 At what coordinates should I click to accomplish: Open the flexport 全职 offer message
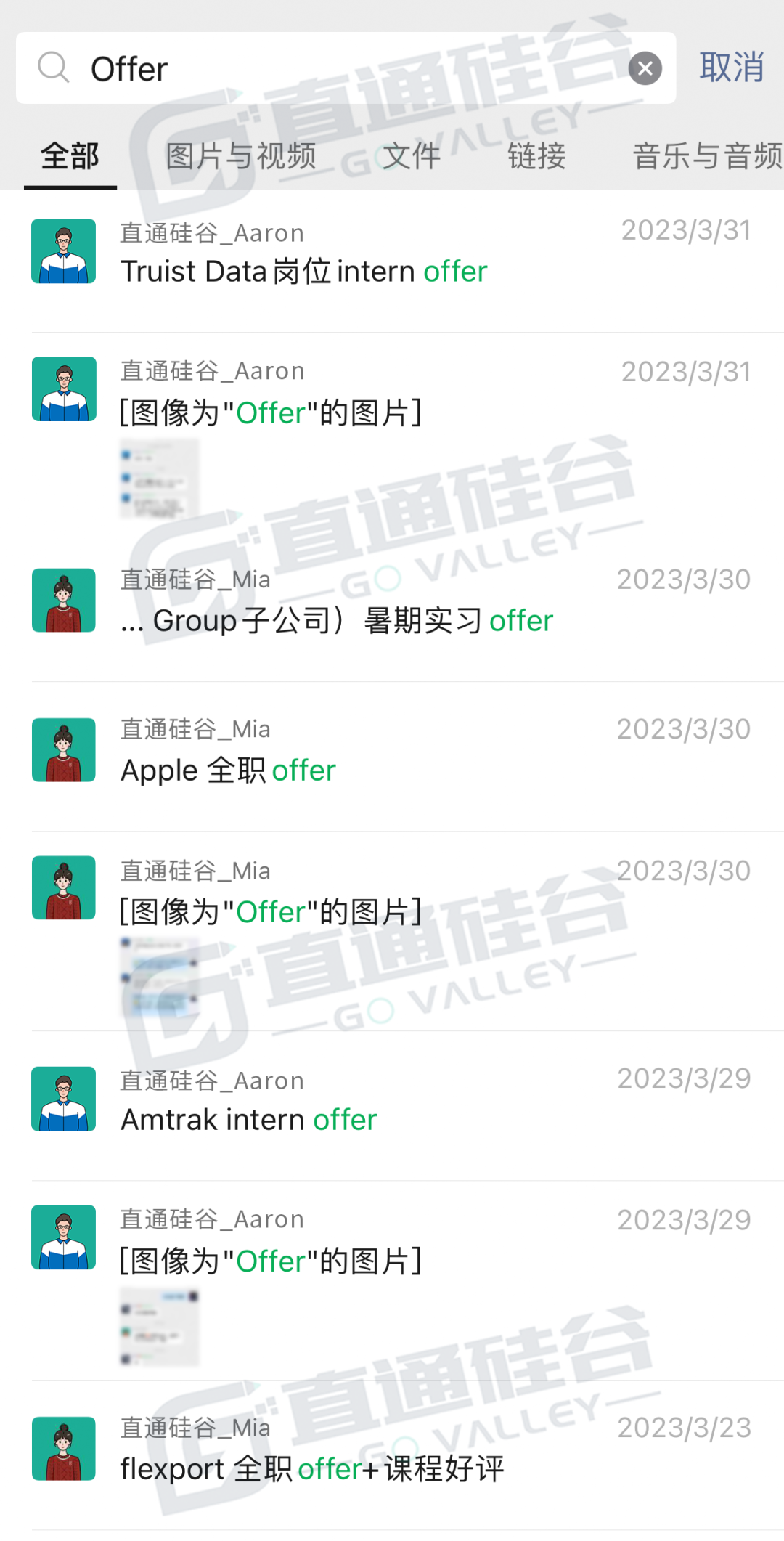(392, 1455)
